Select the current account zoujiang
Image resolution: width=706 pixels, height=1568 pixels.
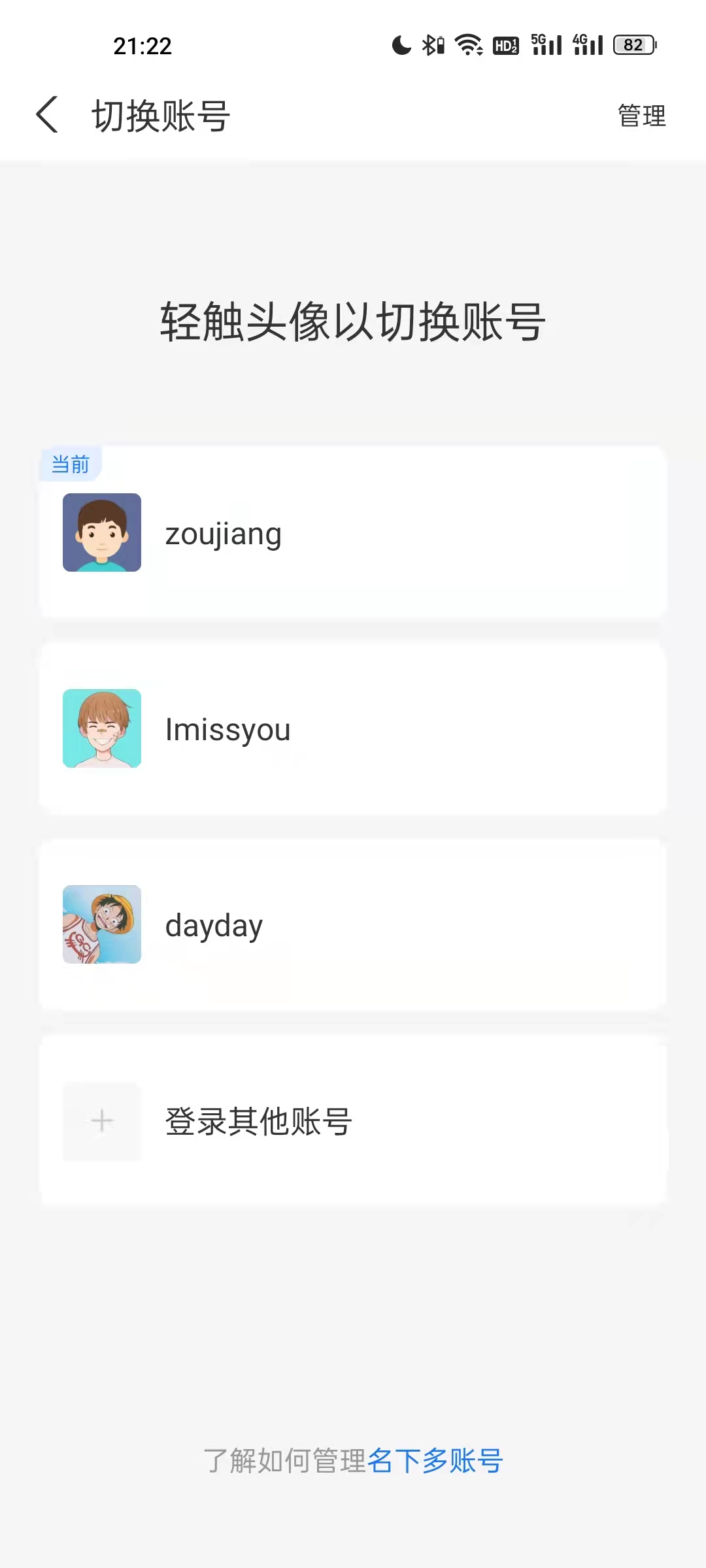tap(353, 532)
